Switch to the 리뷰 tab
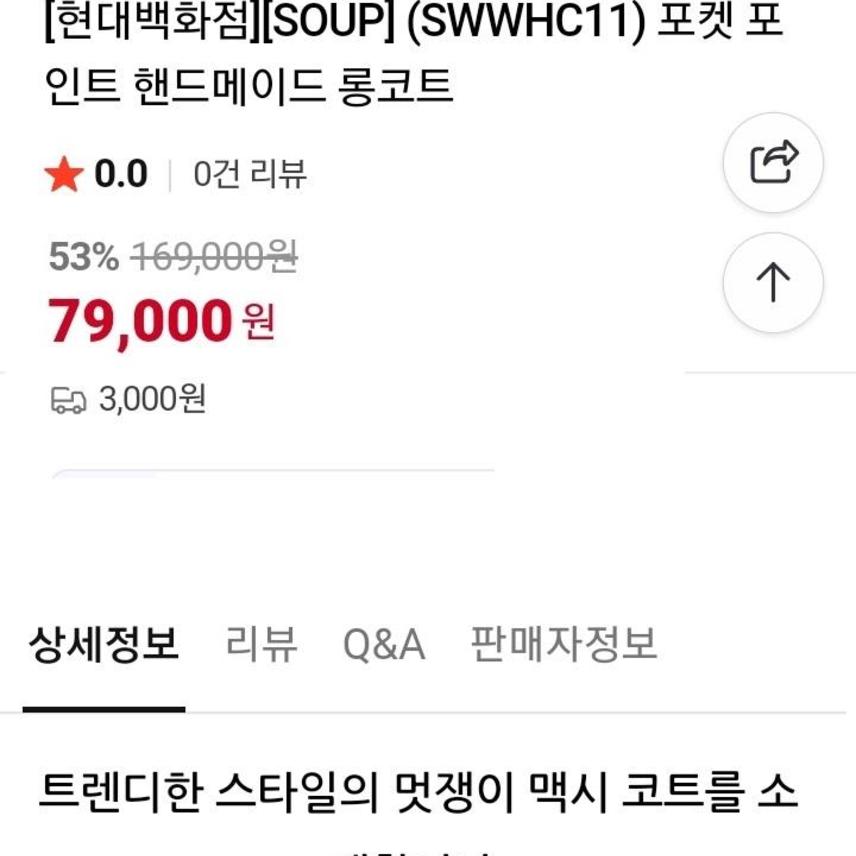 coord(262,645)
